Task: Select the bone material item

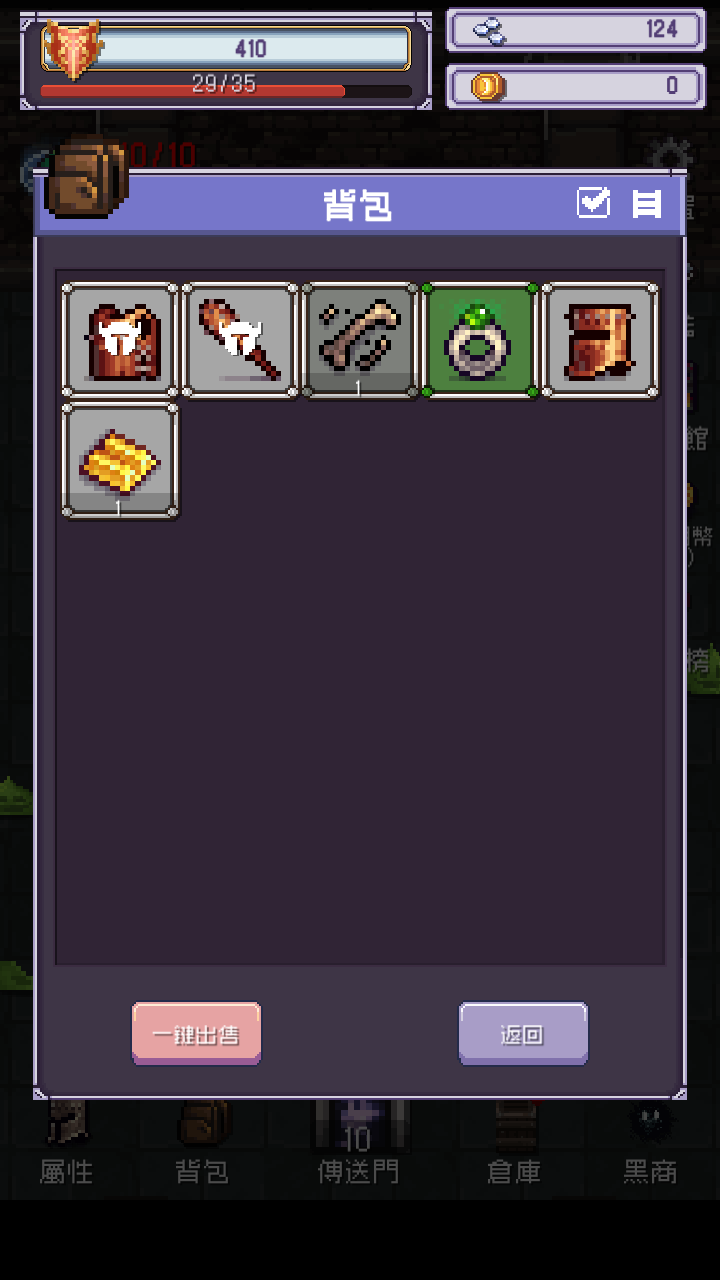Action: pos(360,341)
